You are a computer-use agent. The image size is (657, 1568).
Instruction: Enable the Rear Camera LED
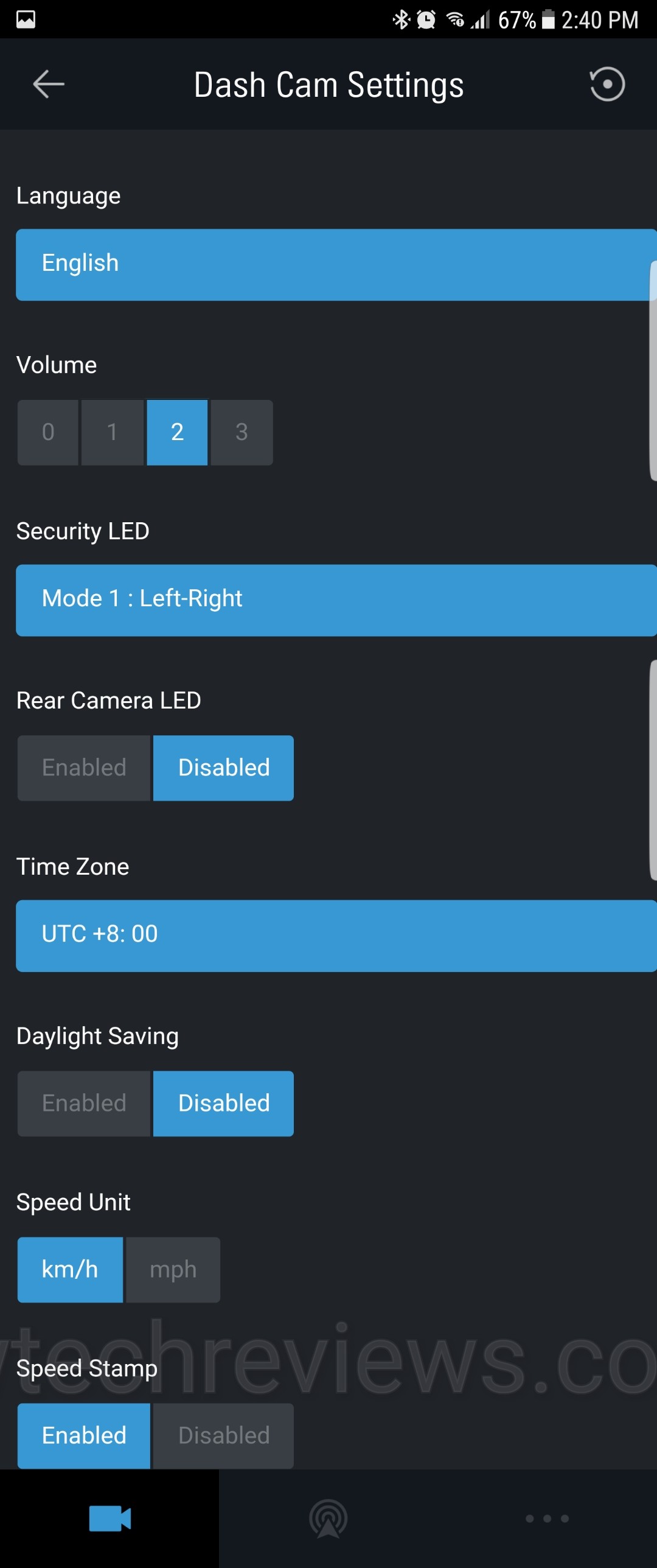tap(84, 768)
